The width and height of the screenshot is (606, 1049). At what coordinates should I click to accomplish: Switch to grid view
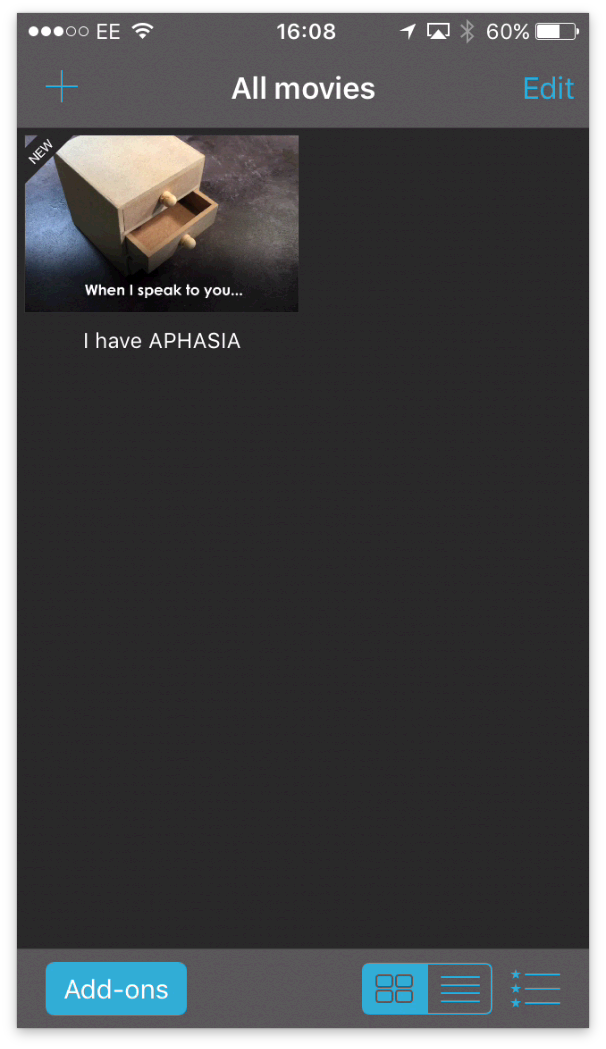[394, 989]
